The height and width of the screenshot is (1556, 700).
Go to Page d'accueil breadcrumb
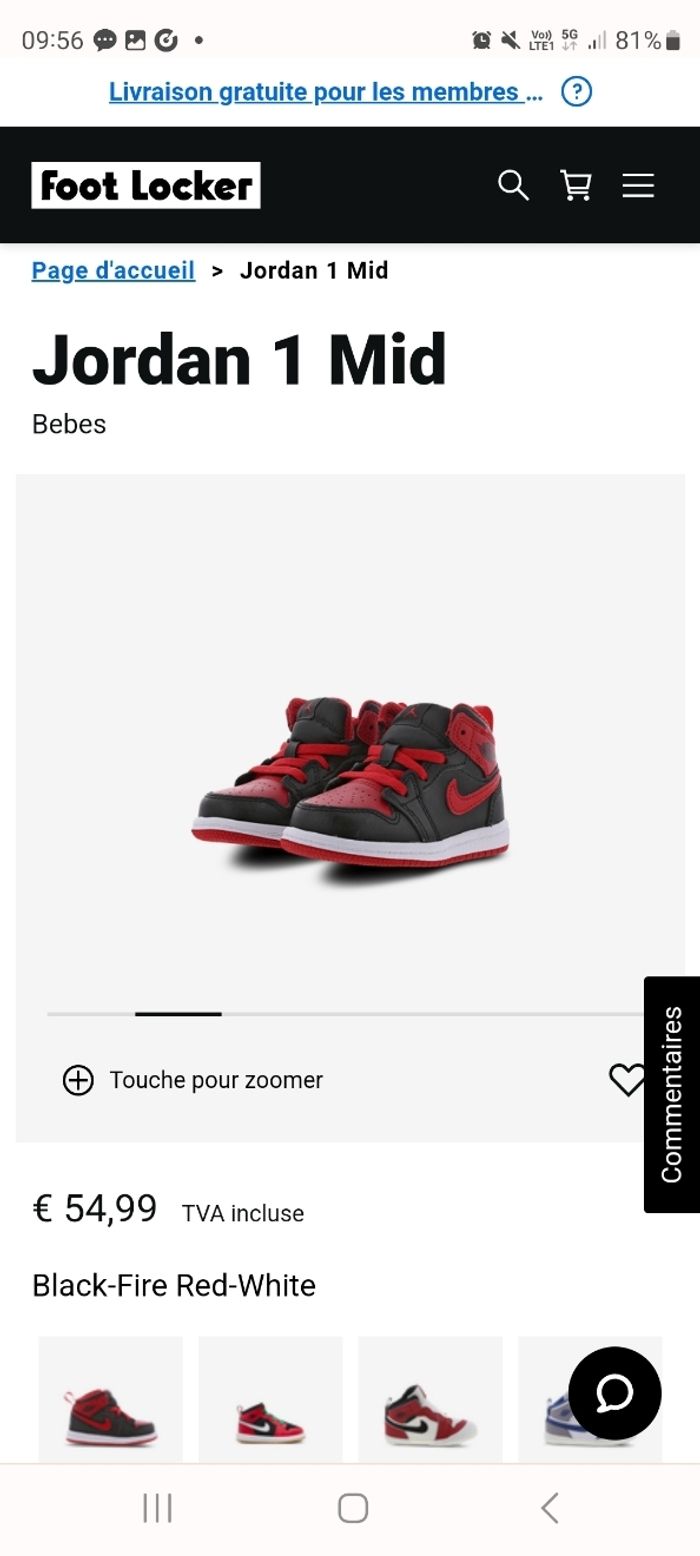(x=113, y=270)
